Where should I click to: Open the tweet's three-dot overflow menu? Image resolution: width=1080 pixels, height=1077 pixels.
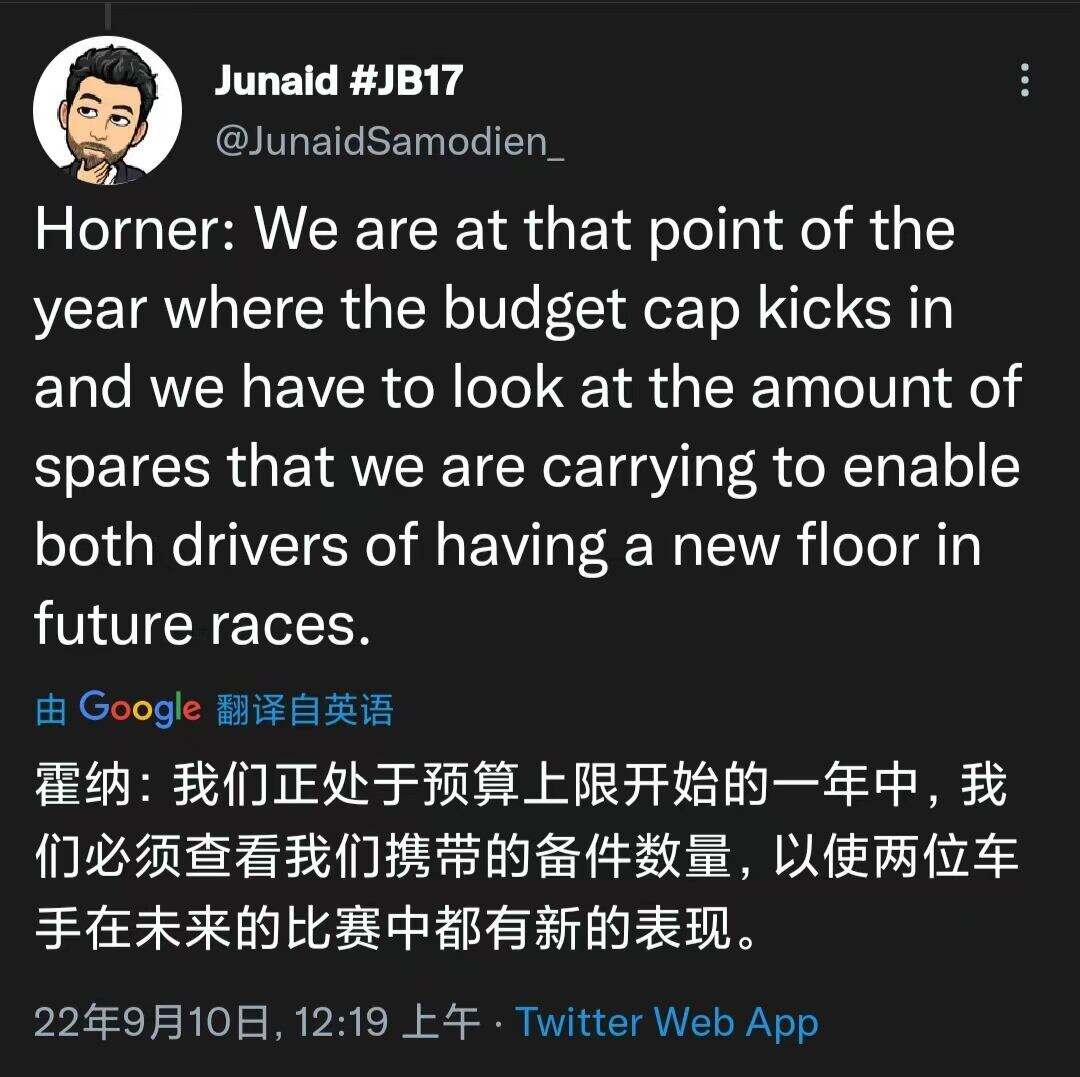point(1025,80)
